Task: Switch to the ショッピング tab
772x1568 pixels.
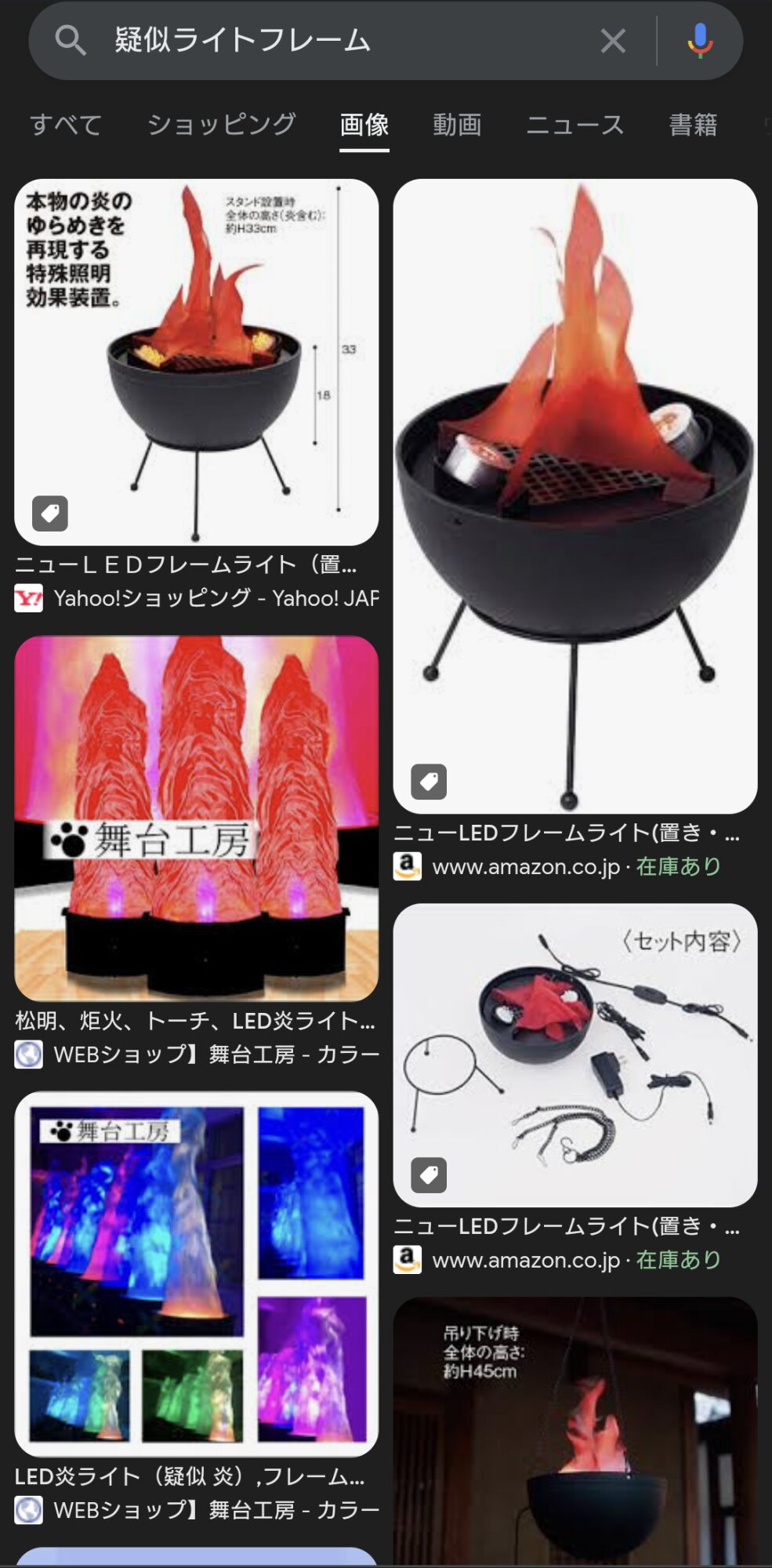Action: (222, 125)
